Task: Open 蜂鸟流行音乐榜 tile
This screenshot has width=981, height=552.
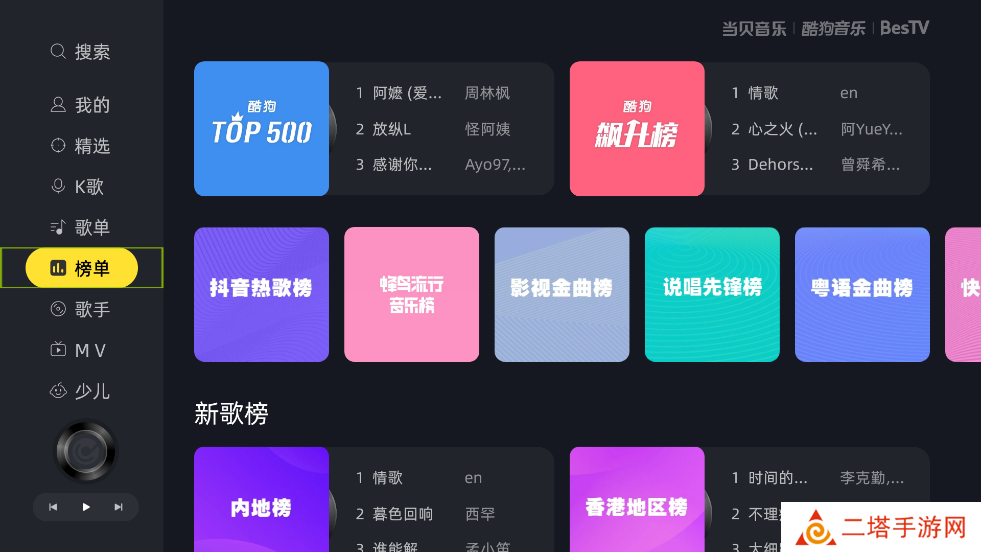Action: tap(411, 295)
